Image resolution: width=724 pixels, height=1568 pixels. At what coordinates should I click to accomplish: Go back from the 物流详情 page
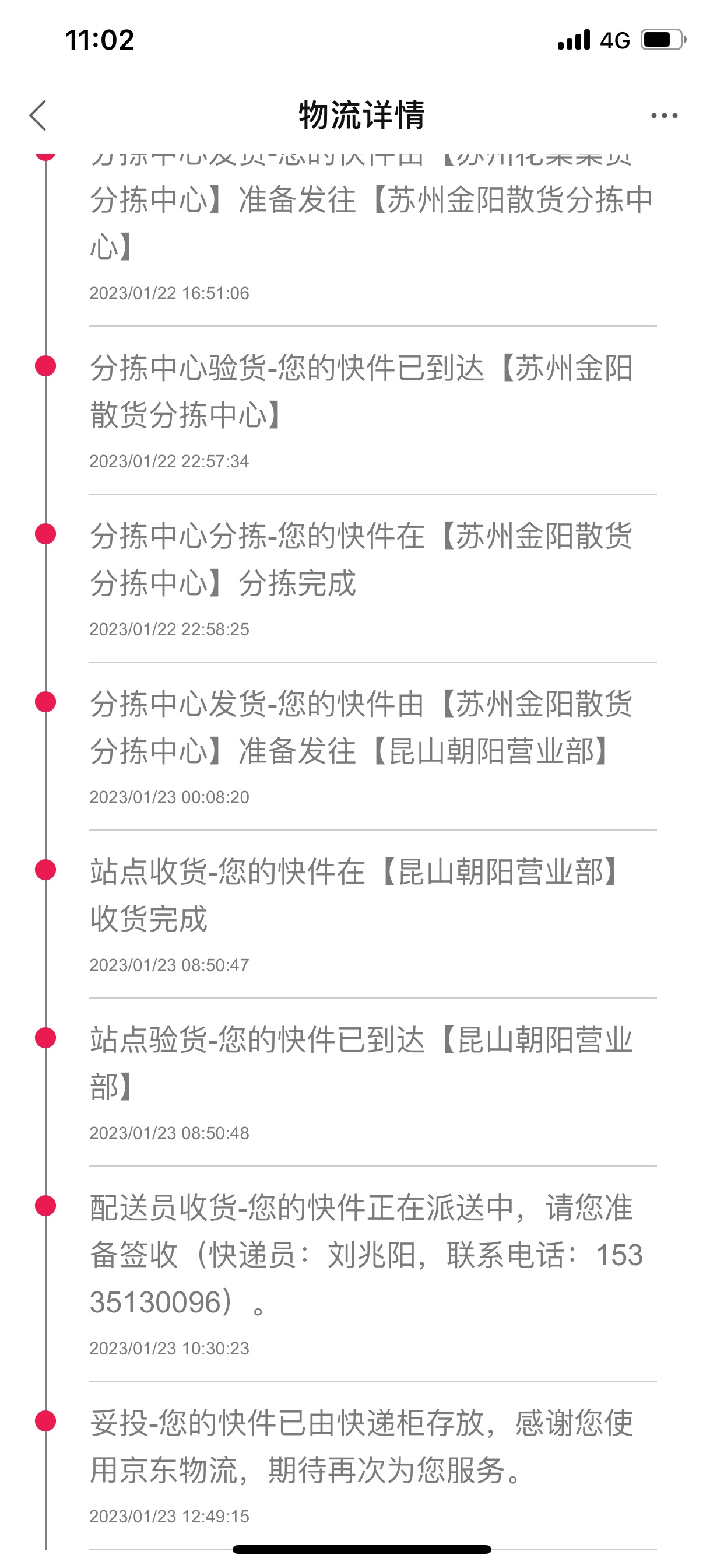click(x=38, y=115)
